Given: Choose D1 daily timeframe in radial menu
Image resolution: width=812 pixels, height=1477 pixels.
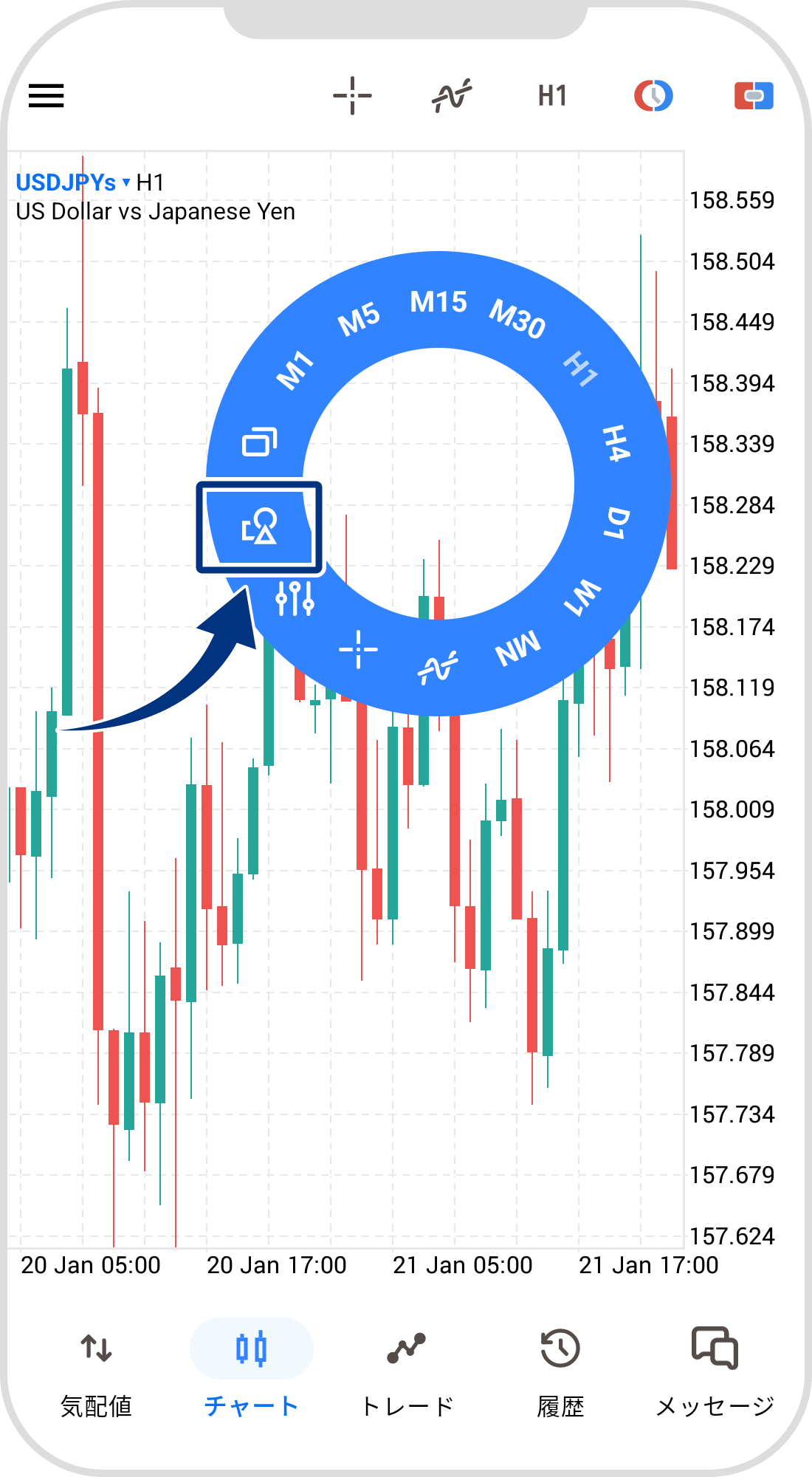Looking at the screenshot, I should click(617, 523).
